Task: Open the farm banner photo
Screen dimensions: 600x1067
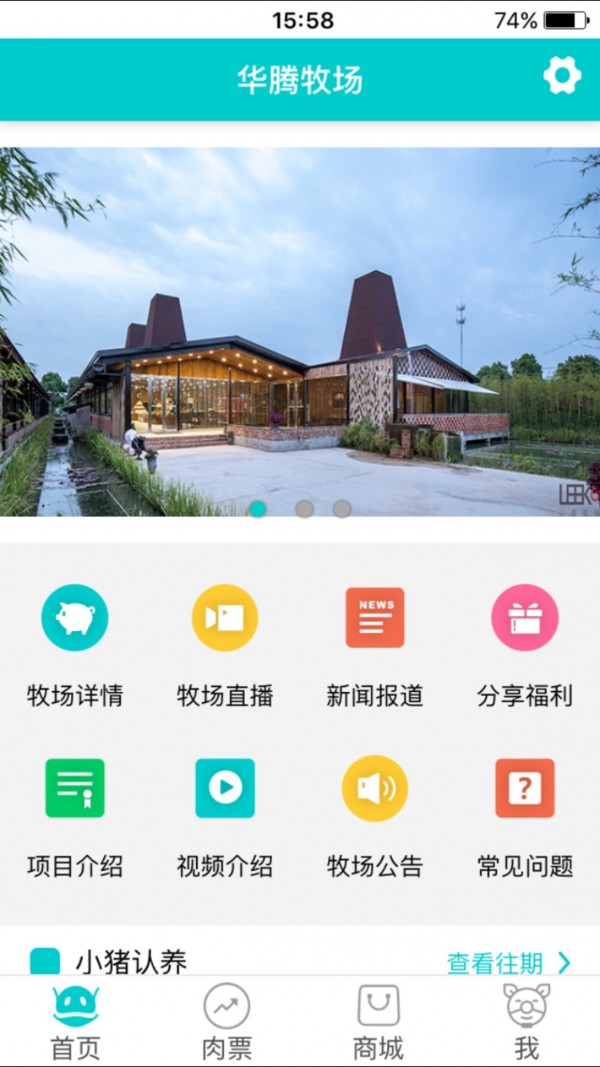Action: click(300, 330)
